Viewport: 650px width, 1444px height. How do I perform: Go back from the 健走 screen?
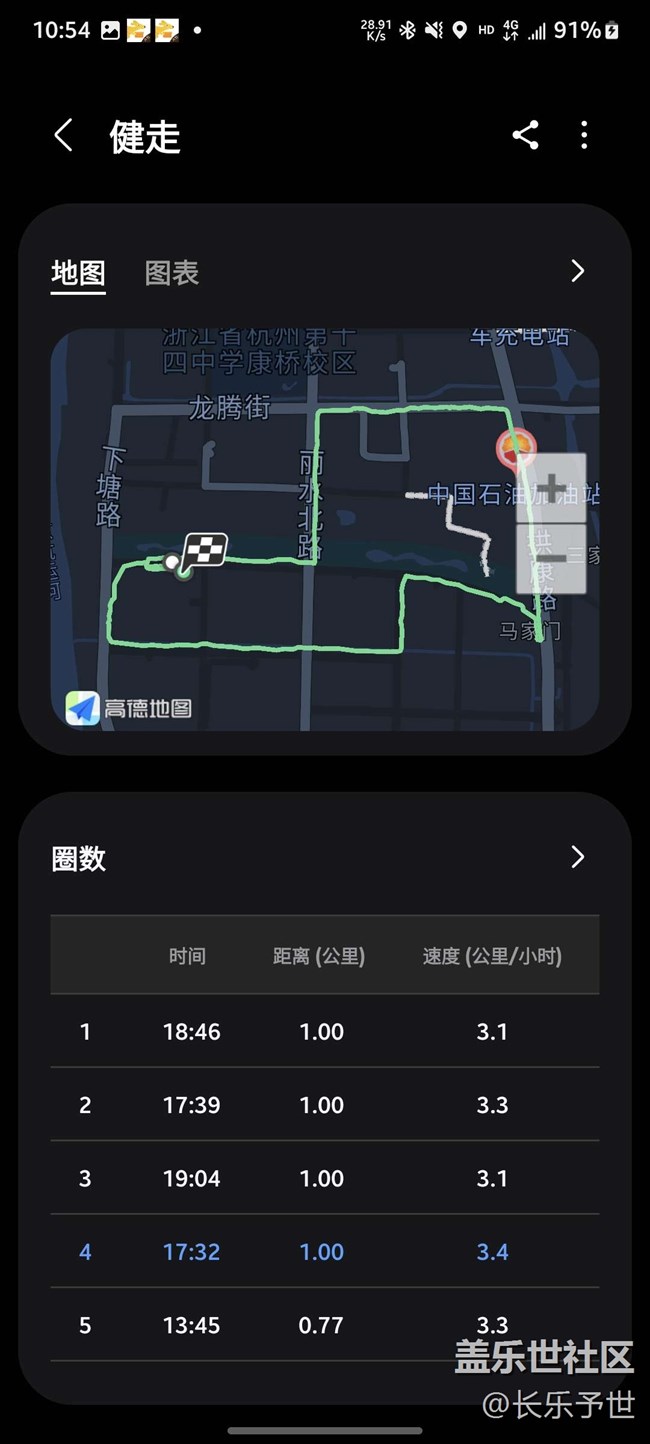64,135
